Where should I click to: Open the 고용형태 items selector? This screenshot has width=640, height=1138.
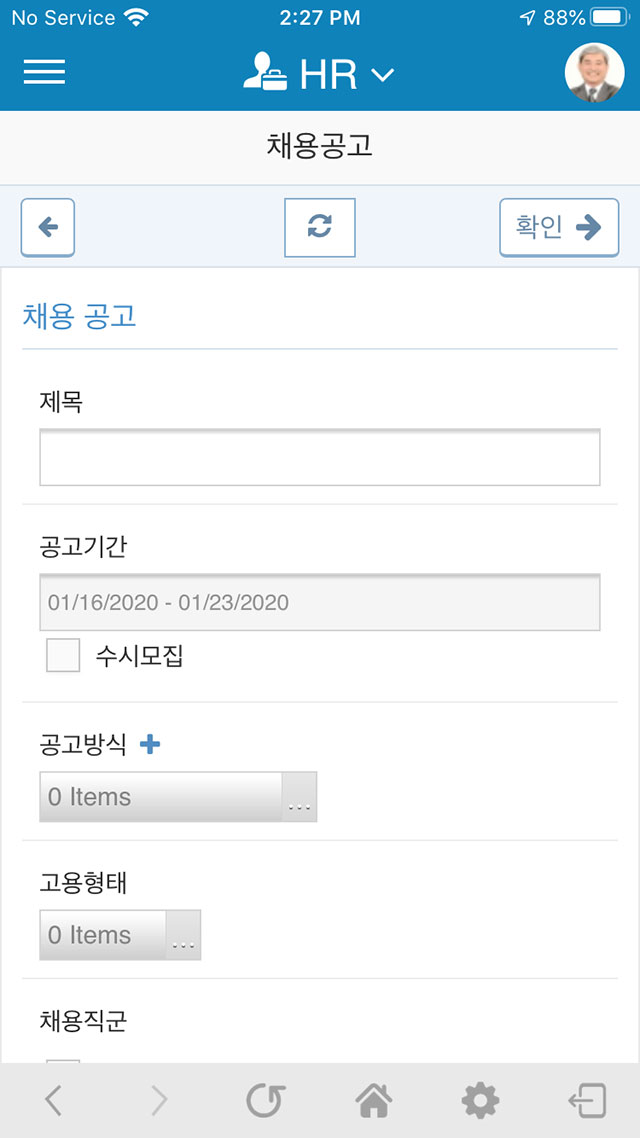120,935
